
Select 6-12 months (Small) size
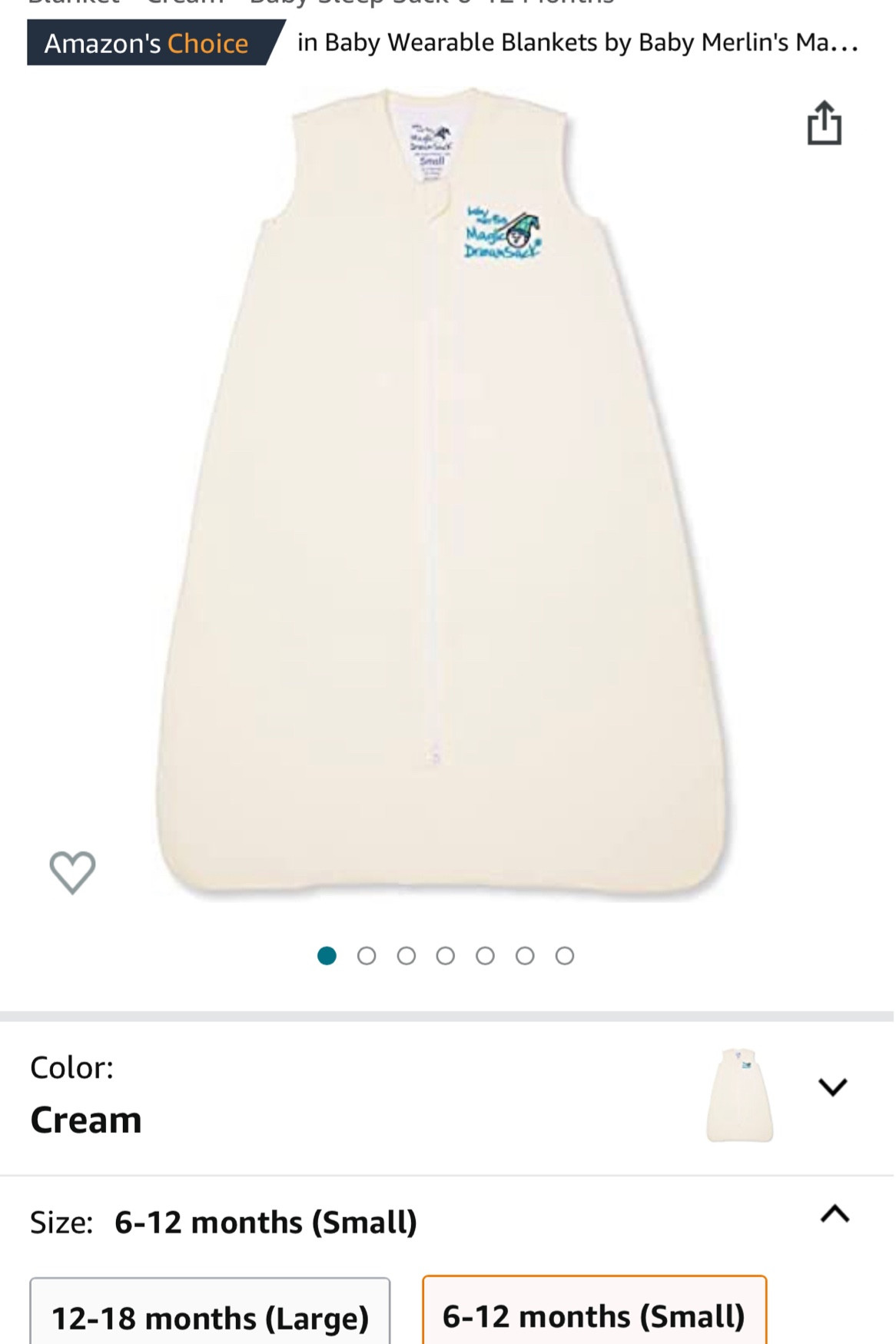tap(594, 1316)
